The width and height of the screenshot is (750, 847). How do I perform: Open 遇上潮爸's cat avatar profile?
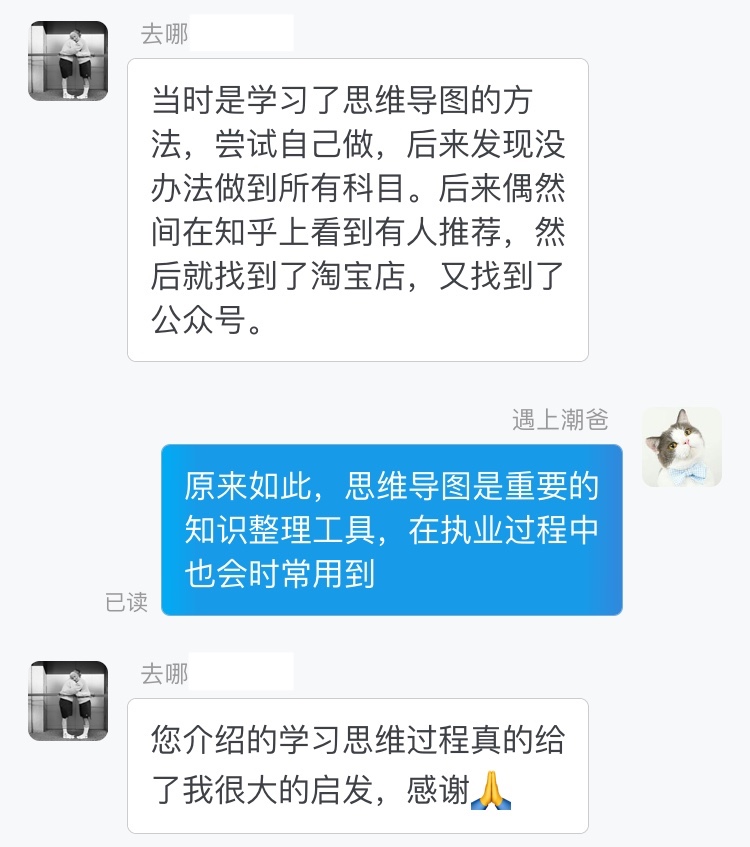682,447
